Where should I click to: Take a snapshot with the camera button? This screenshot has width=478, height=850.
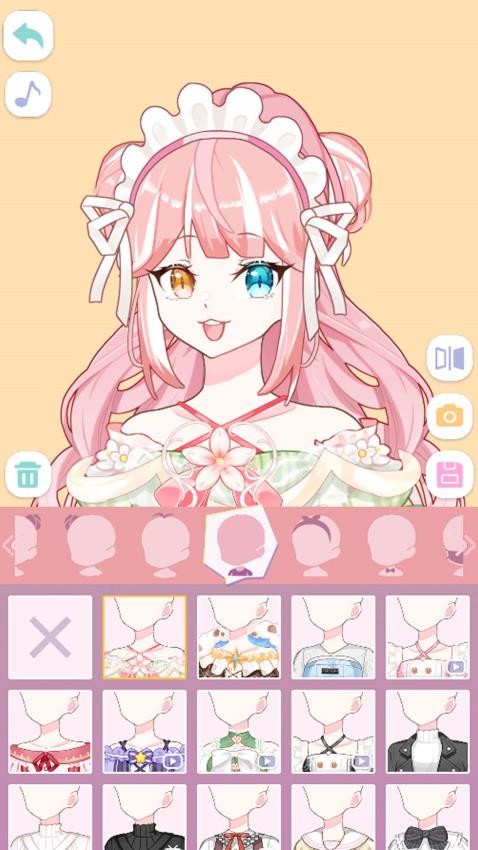[449, 416]
